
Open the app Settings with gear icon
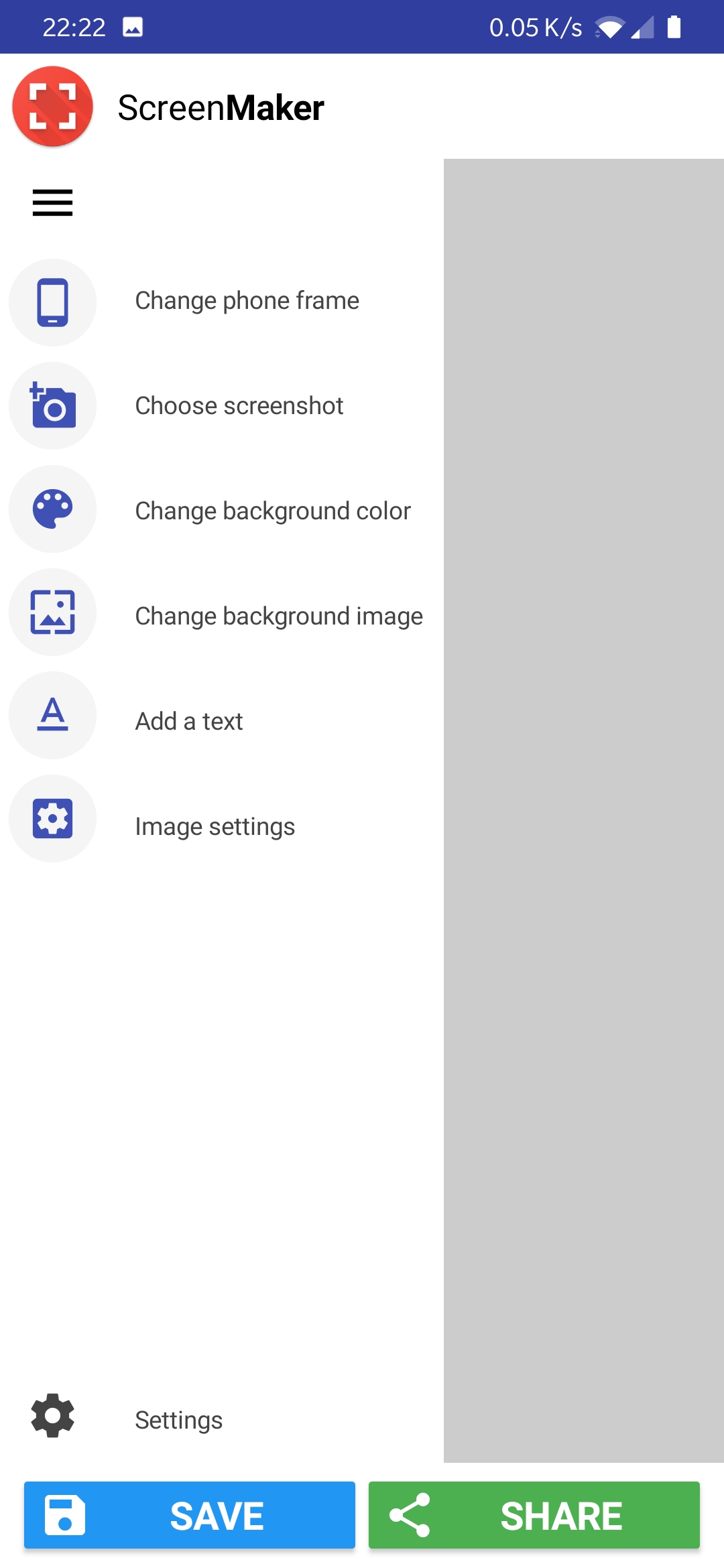pos(221,1417)
